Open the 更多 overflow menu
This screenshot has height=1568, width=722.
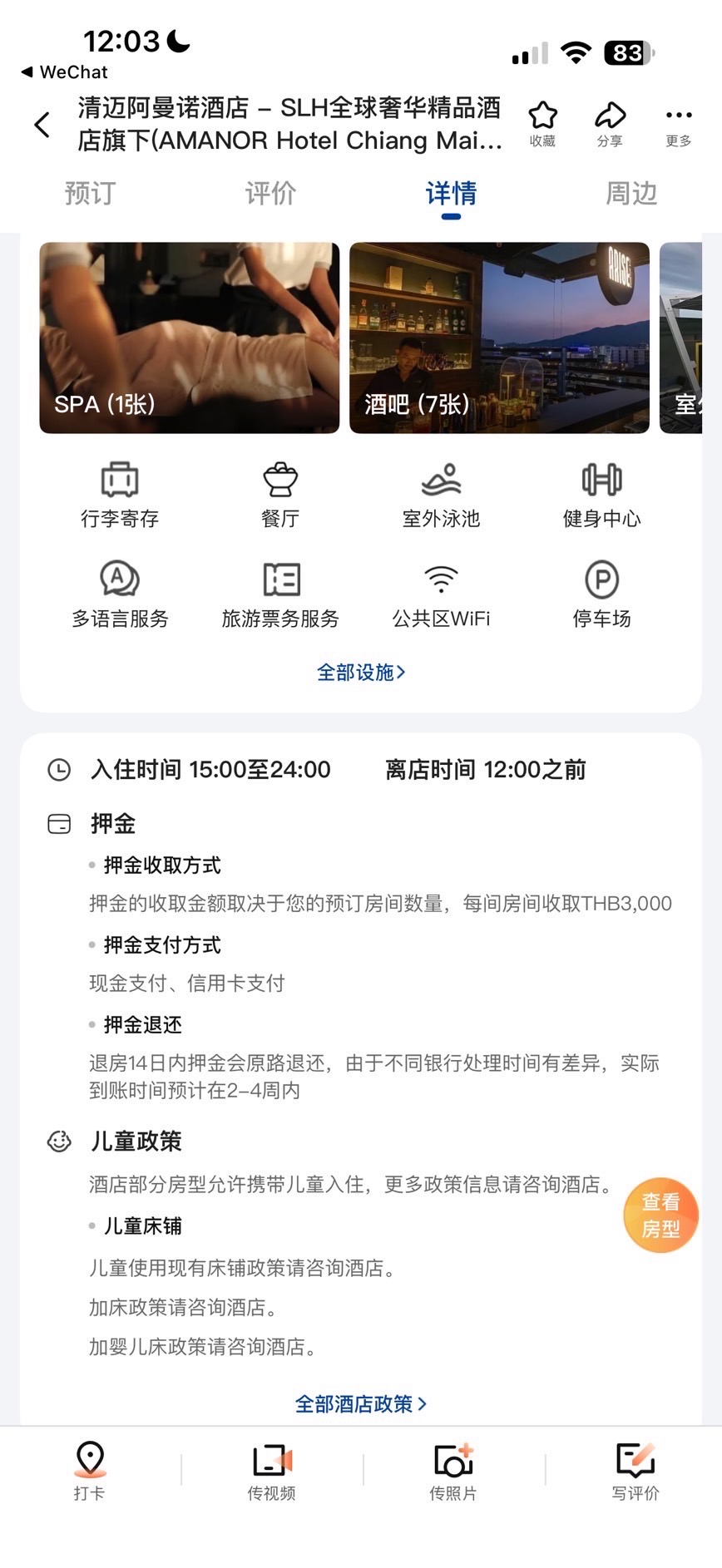pos(678,123)
